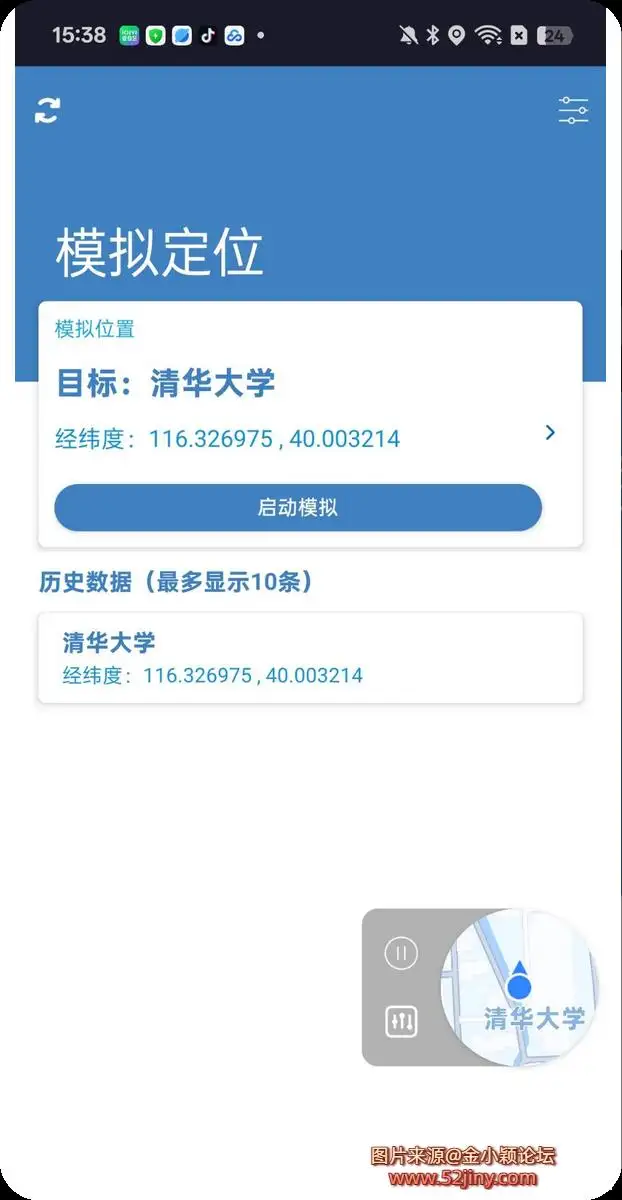Pause simulation on floating widget

point(401,953)
